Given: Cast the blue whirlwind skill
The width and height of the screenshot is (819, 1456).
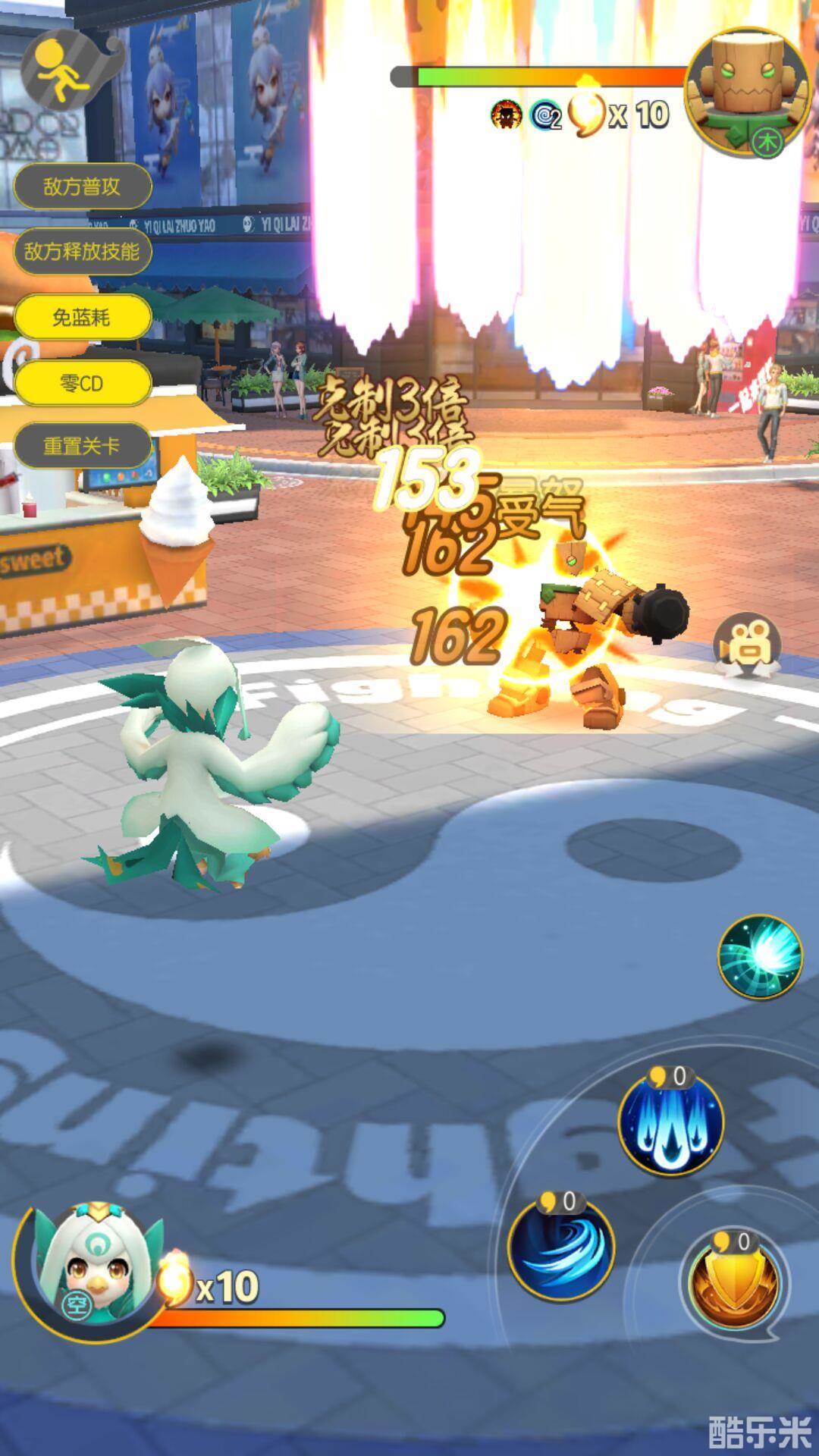Looking at the screenshot, I should pos(560,1247).
